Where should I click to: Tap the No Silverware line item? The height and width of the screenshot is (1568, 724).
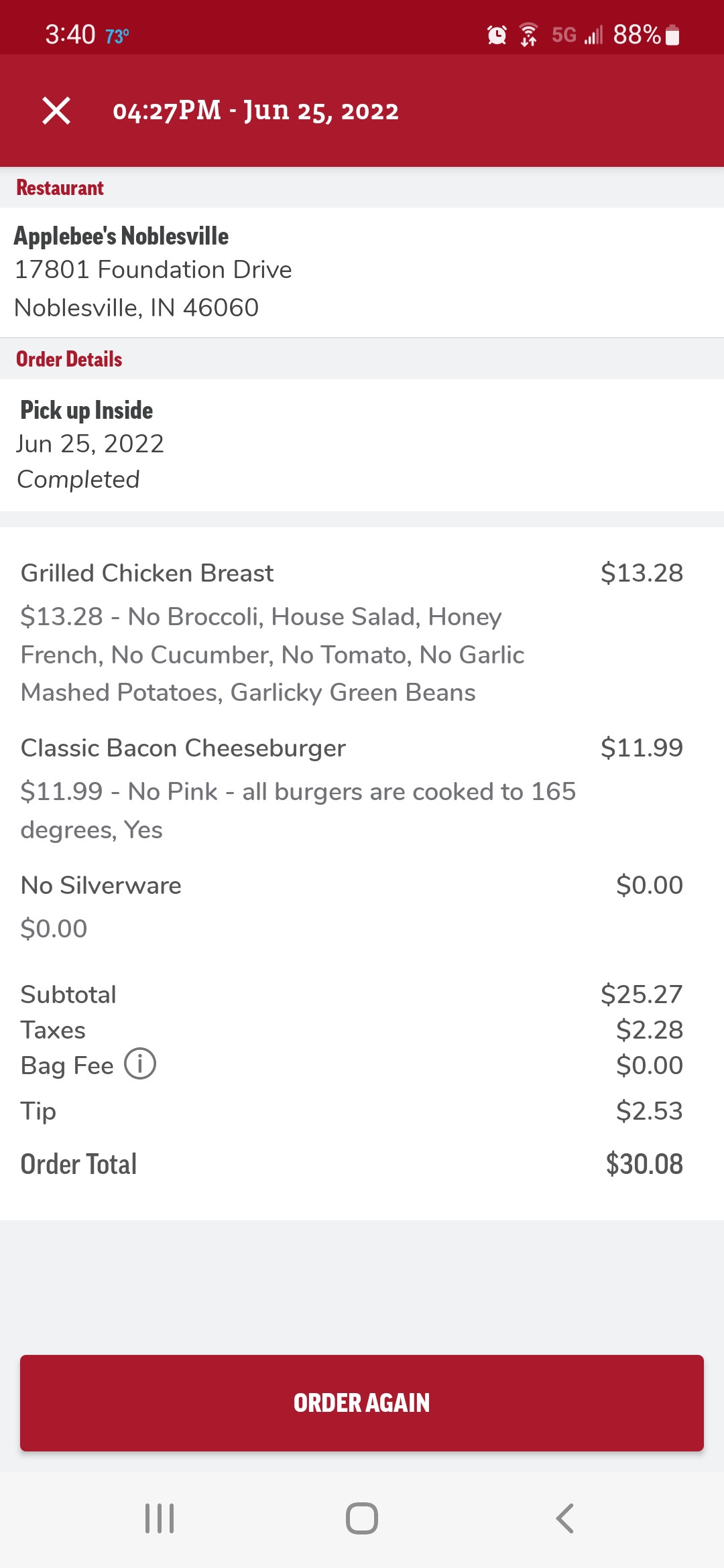pyautogui.click(x=101, y=885)
